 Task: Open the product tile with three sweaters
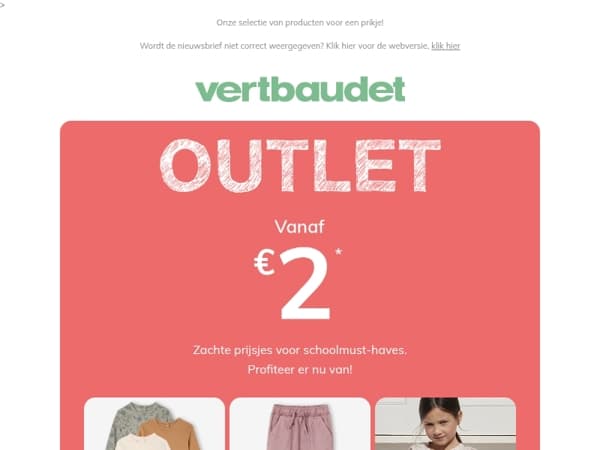(154, 424)
